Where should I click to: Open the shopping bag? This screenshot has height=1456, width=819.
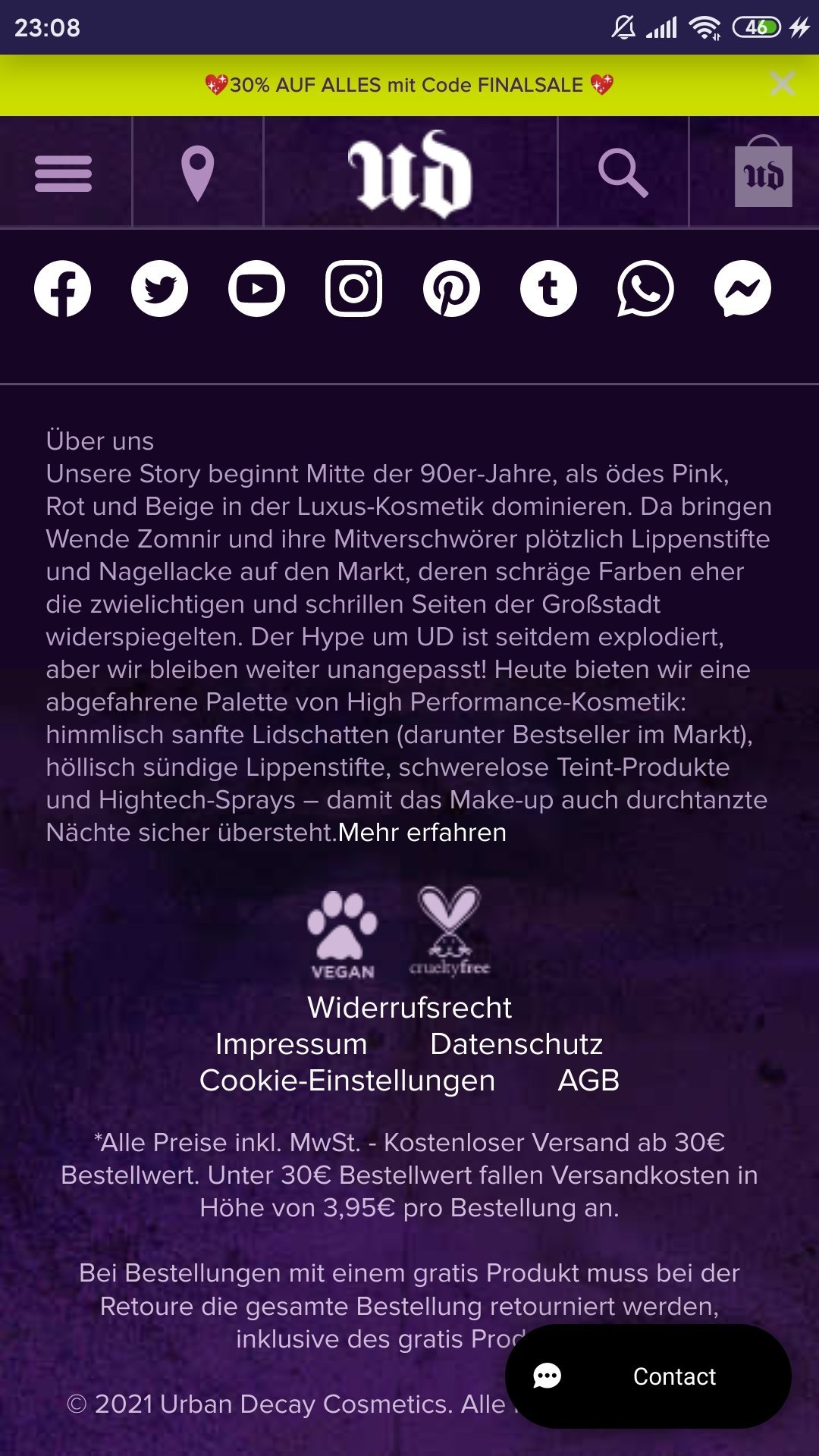763,172
